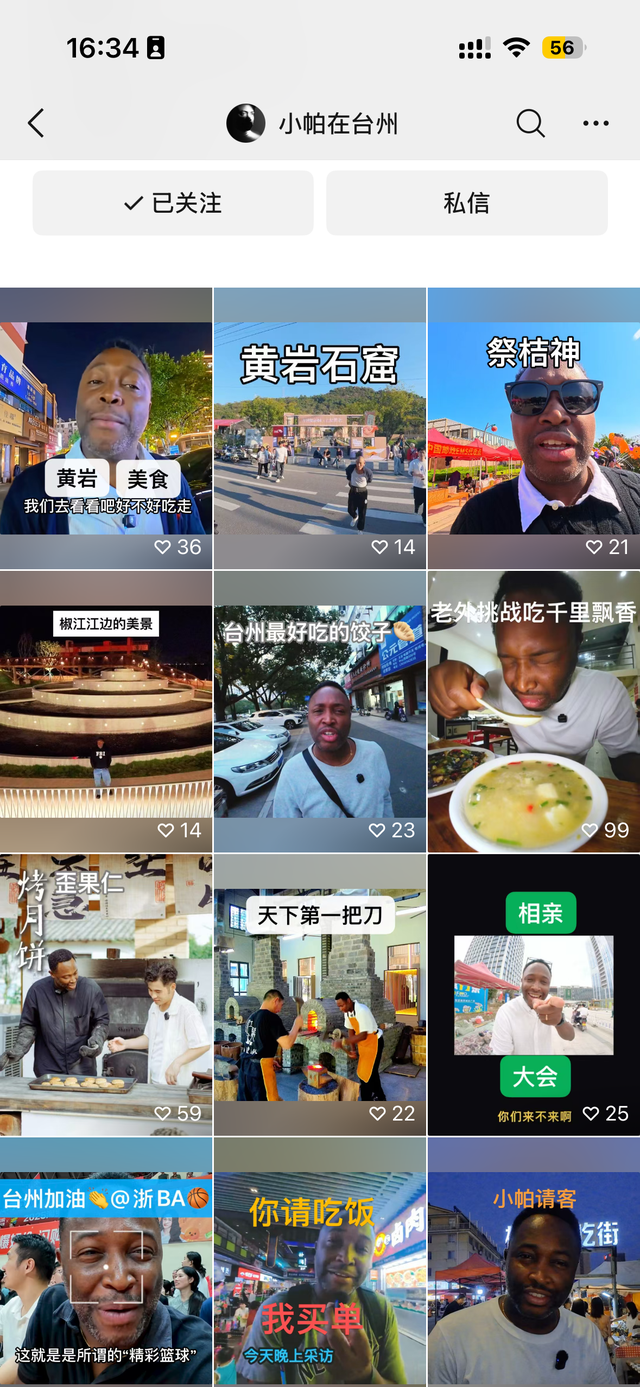Play the 黄岩石窟 video

pyautogui.click(x=320, y=430)
